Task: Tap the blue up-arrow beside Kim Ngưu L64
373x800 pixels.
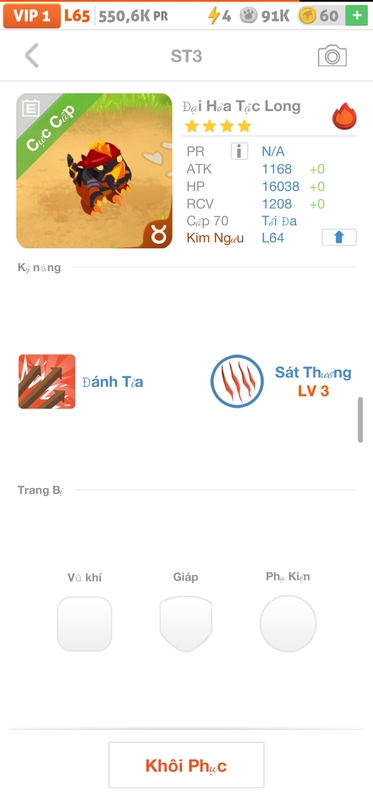Action: point(339,237)
